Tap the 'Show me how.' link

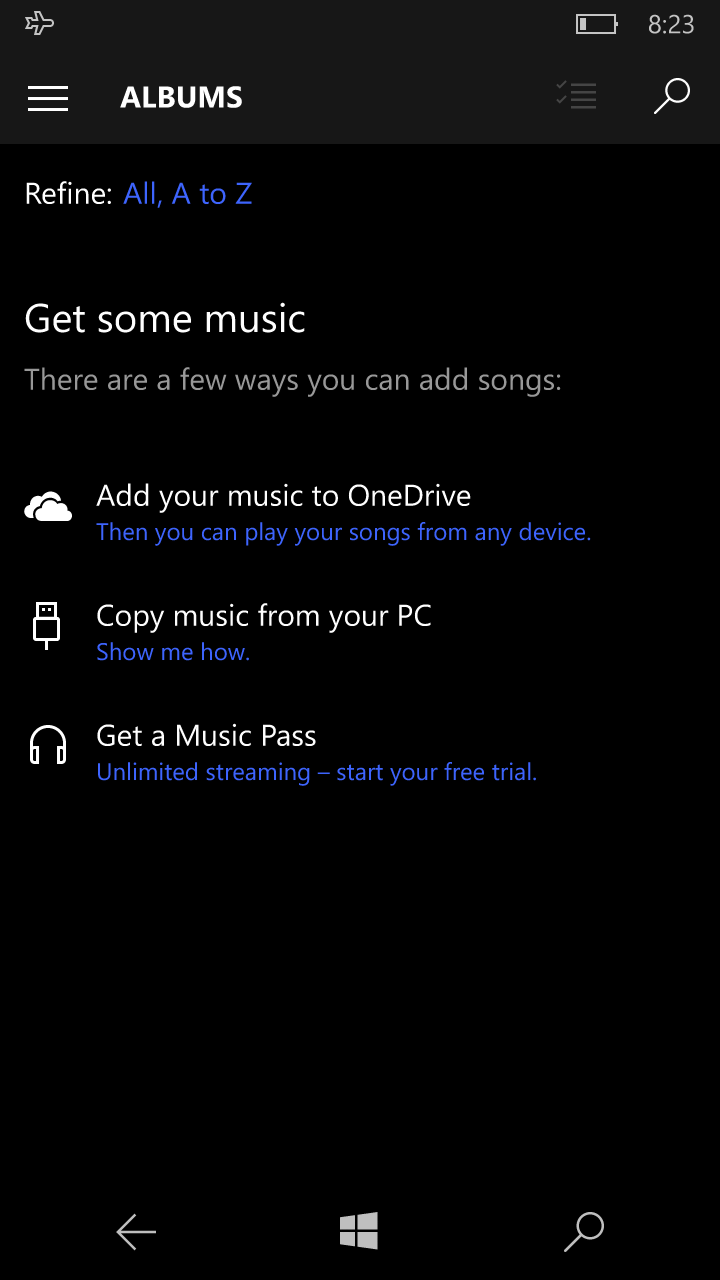[173, 652]
